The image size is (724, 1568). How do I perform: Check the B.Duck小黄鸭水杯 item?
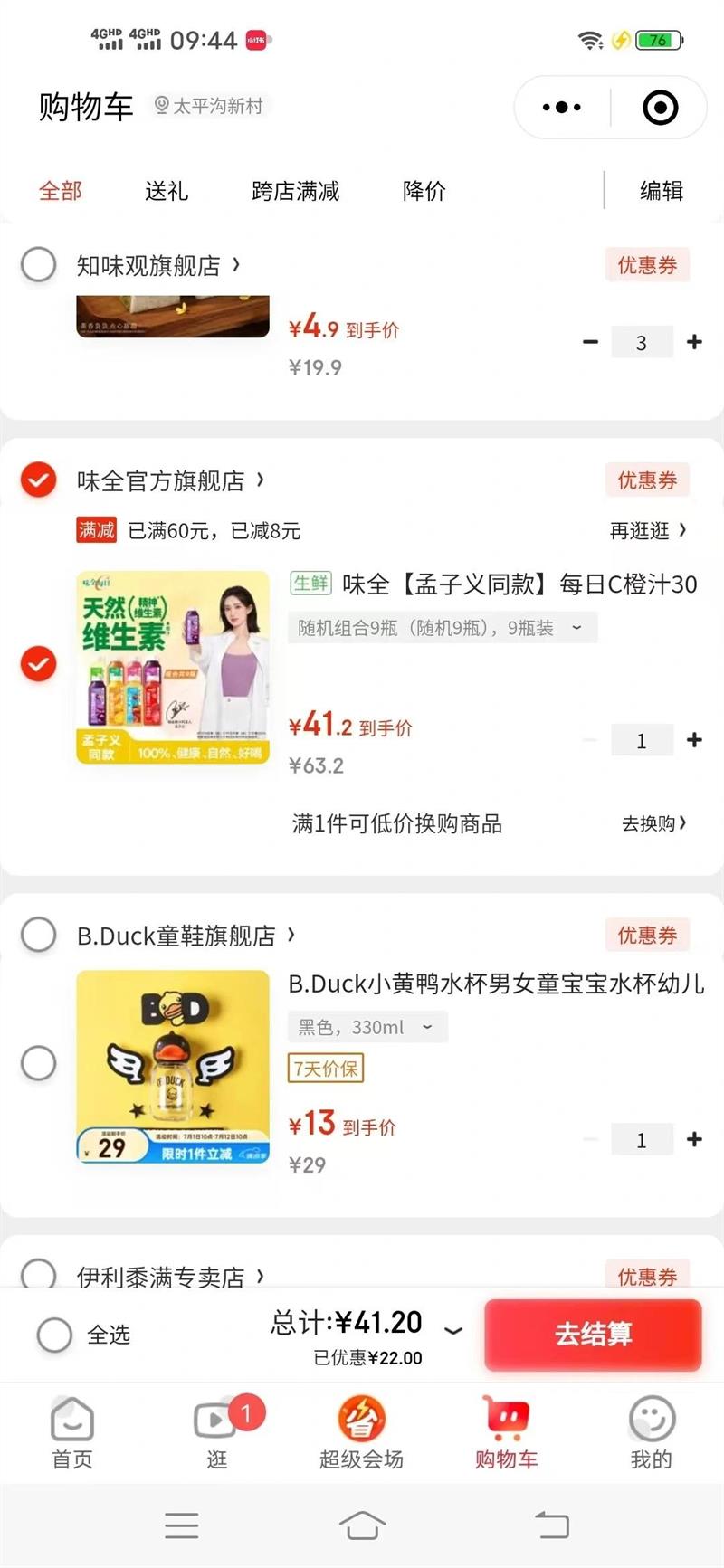pyautogui.click(x=39, y=1063)
